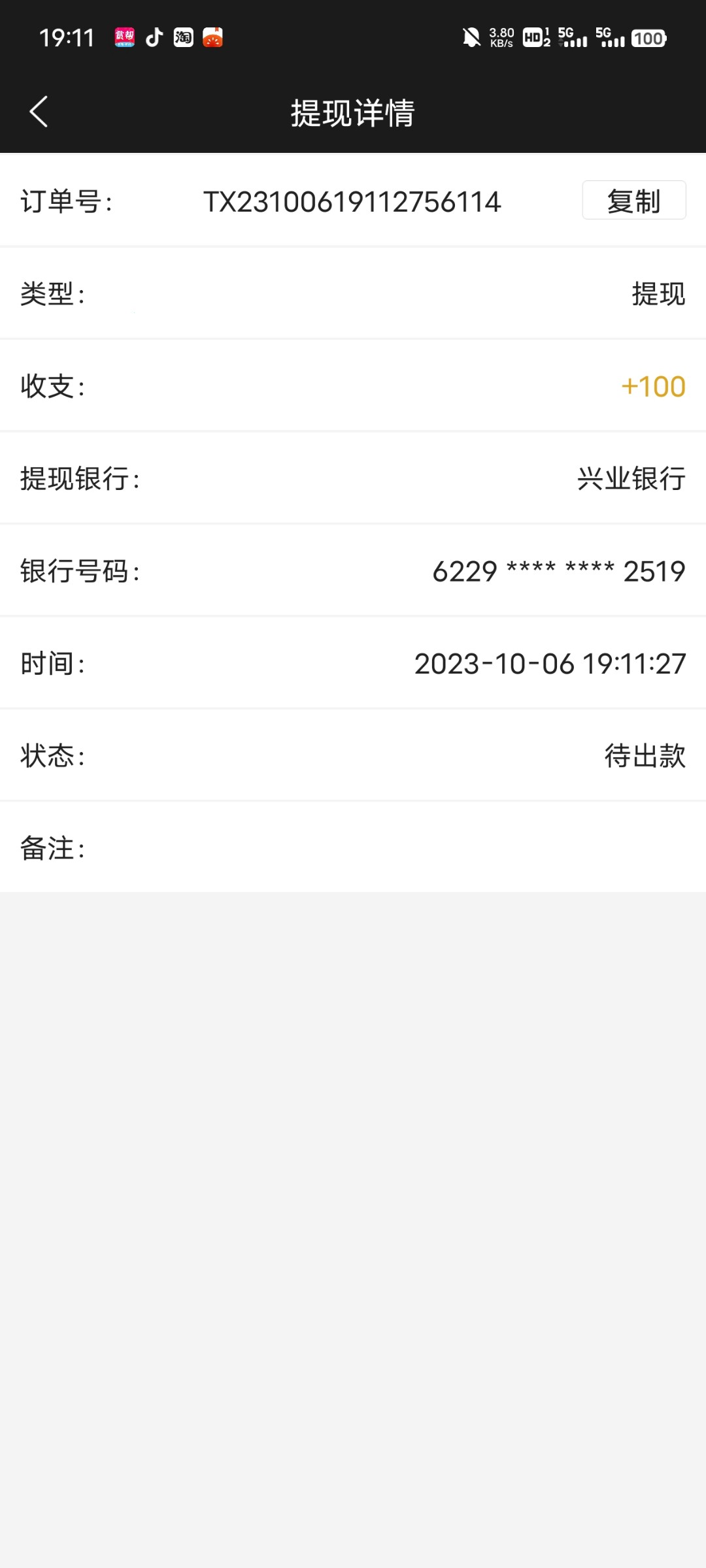This screenshot has height=1568, width=706.
Task: Tap the muted notification bell icon
Action: [473, 37]
